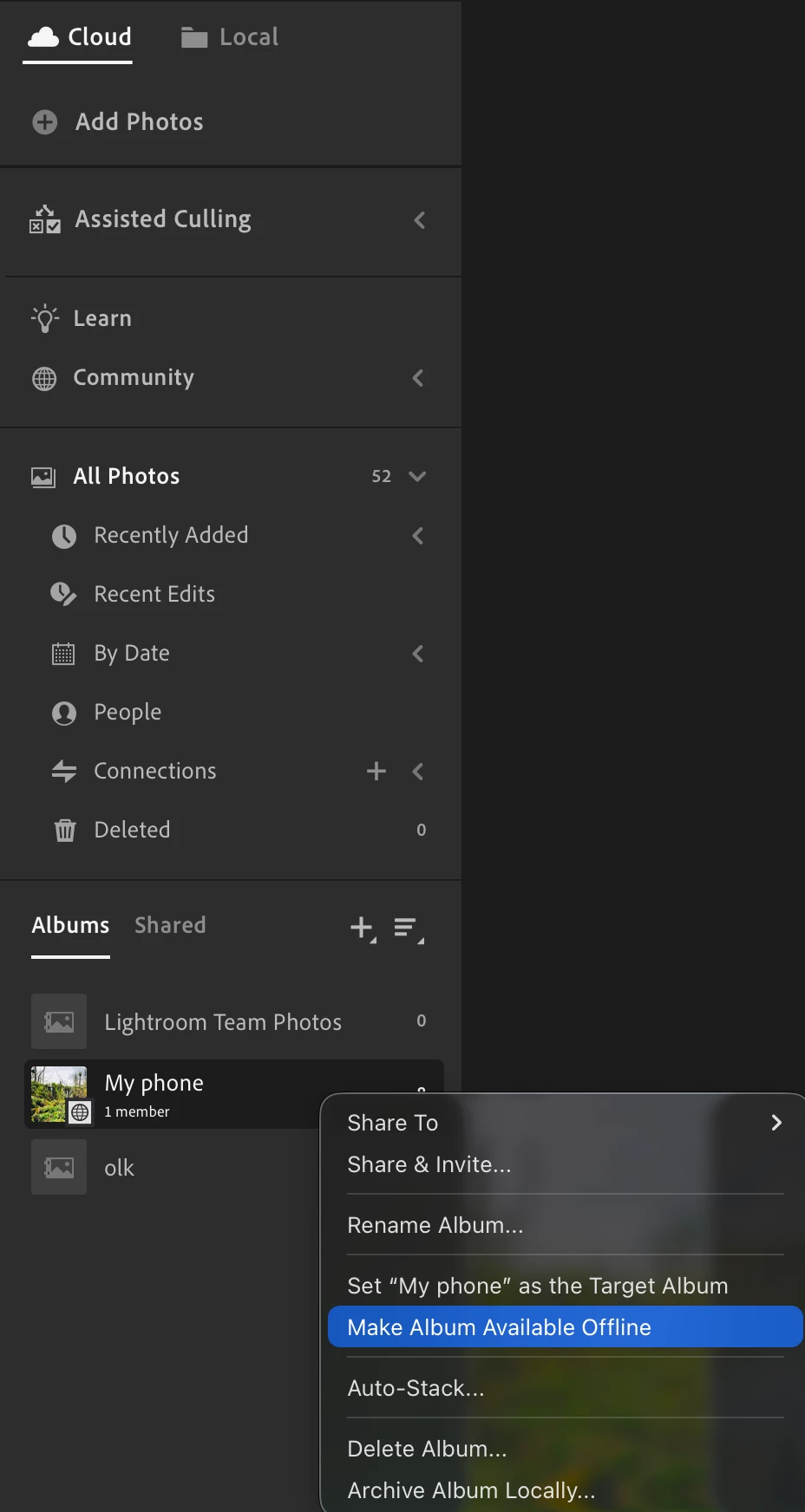Expand the Assisted Culling section
Screen dimensions: 805x1512
coord(419,220)
